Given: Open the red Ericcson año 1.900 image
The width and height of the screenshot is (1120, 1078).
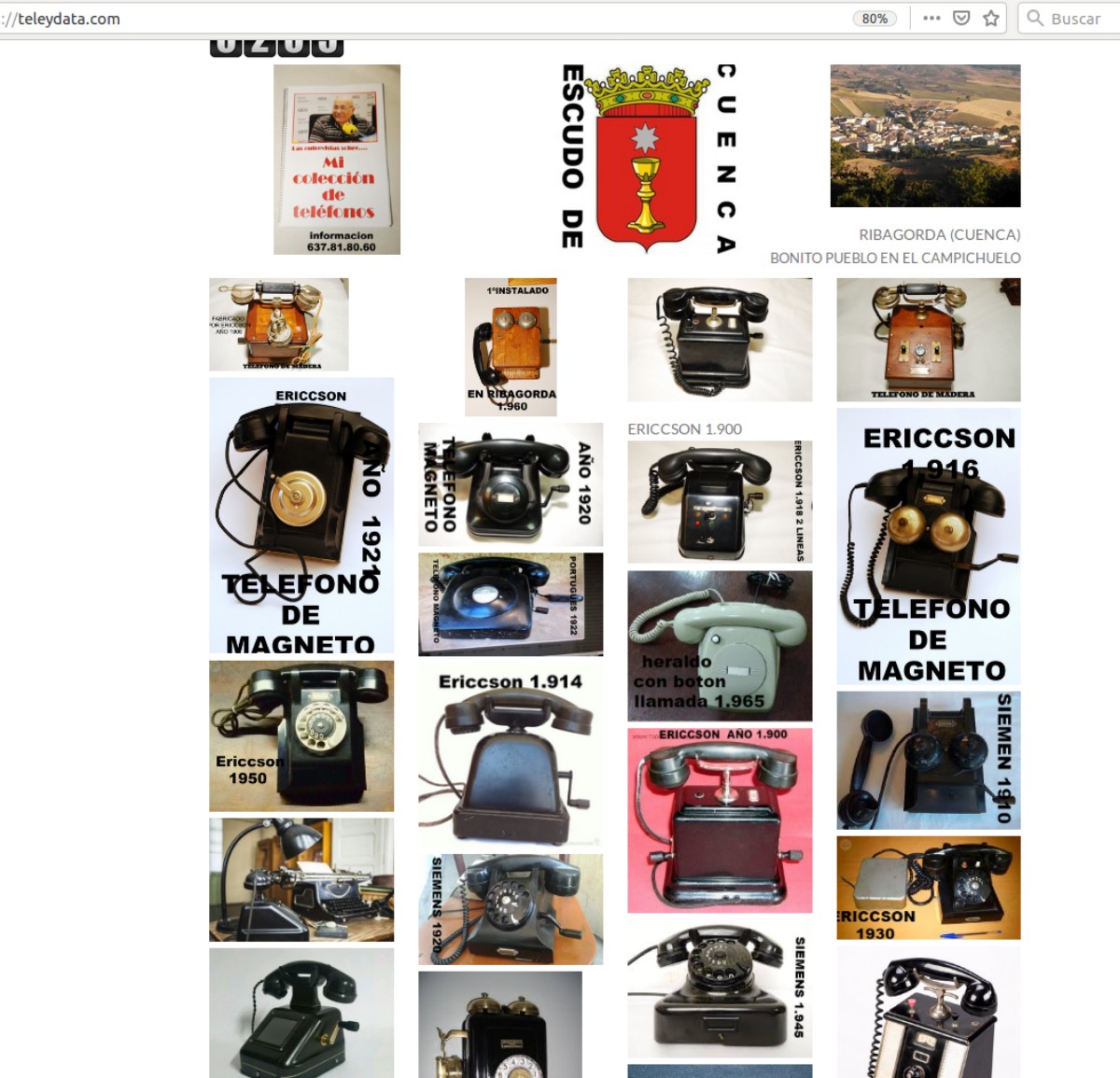Looking at the screenshot, I should [720, 820].
